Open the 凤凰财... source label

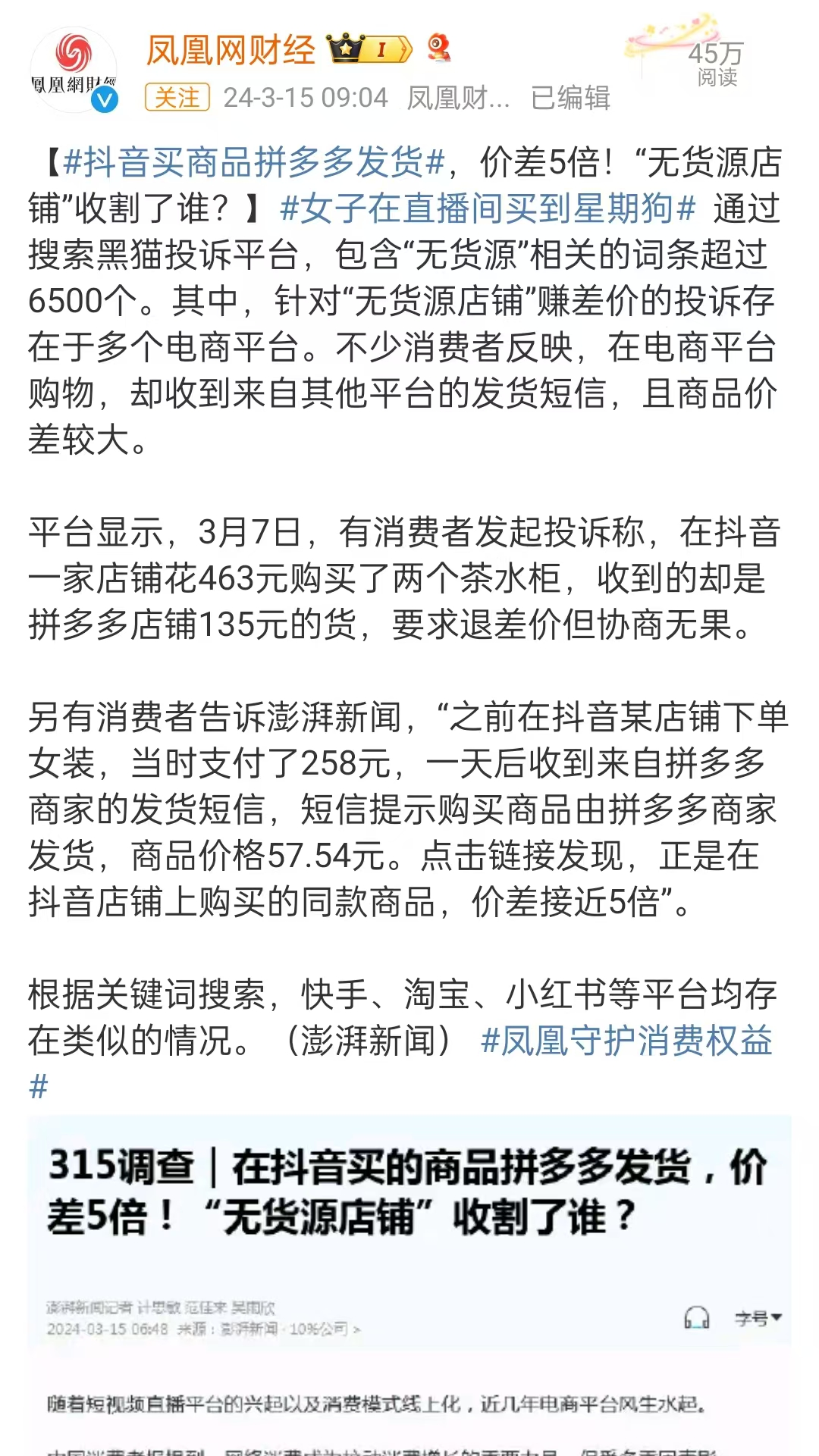click(x=458, y=98)
